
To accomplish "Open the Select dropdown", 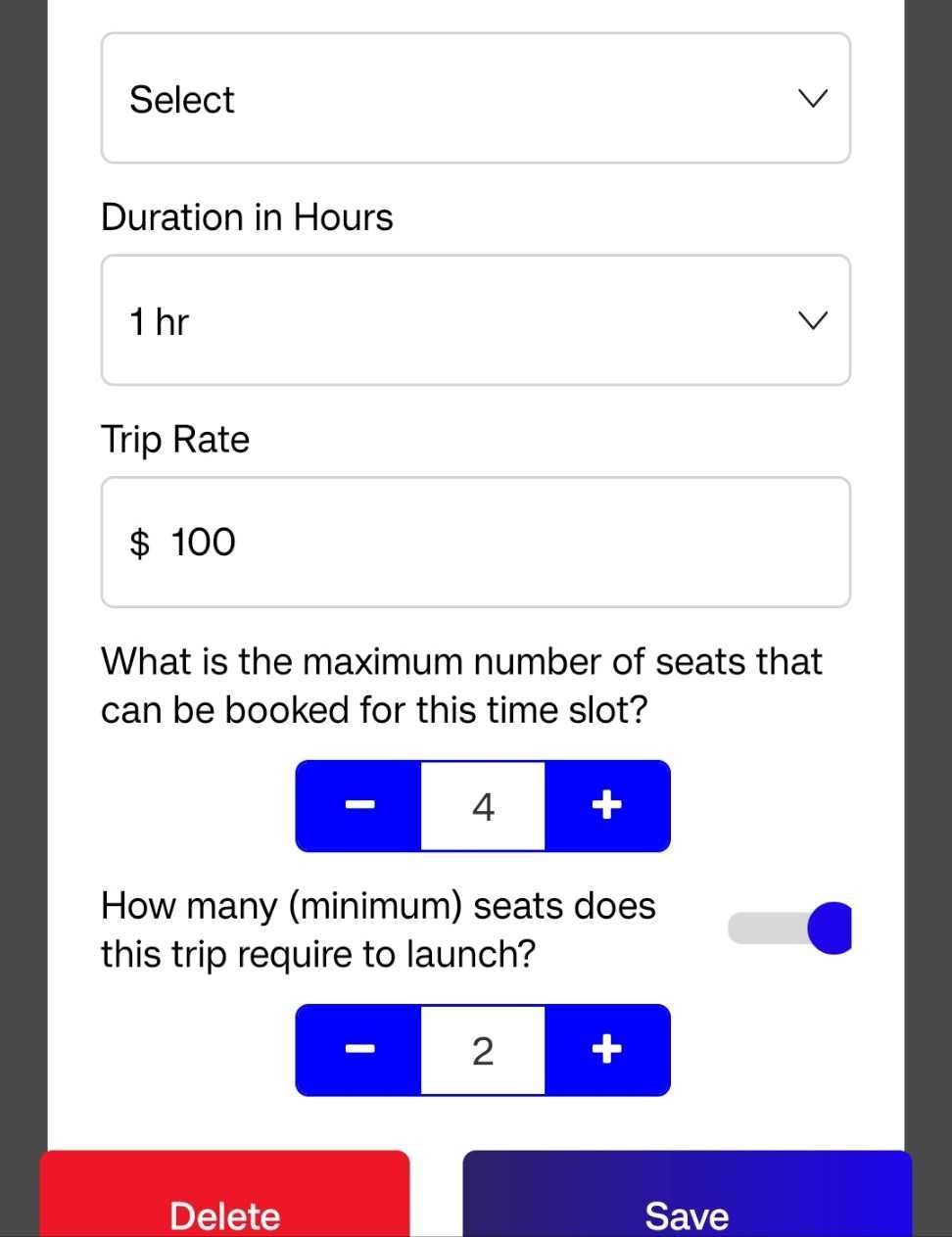I will [475, 99].
